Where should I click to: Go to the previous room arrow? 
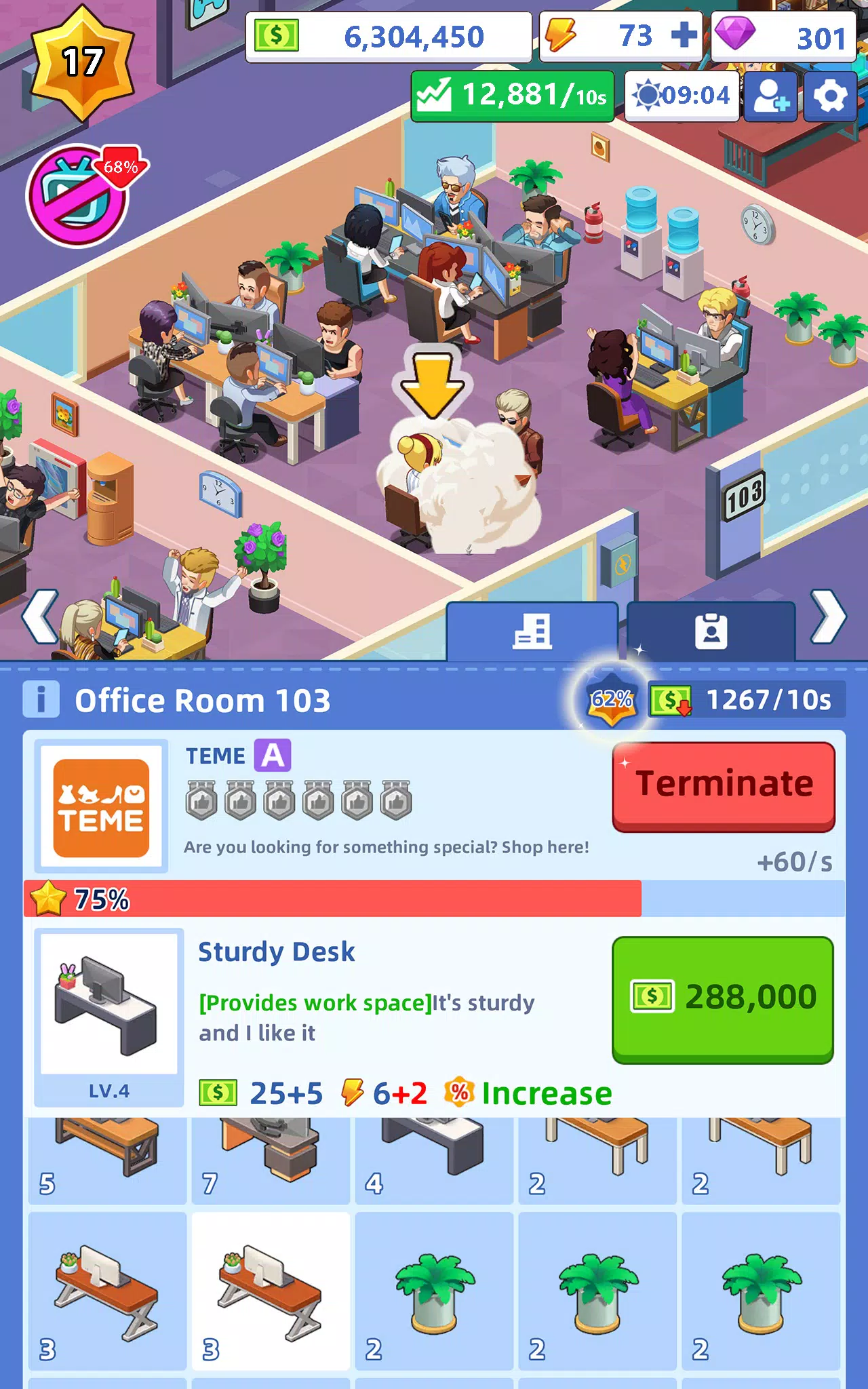(x=41, y=616)
